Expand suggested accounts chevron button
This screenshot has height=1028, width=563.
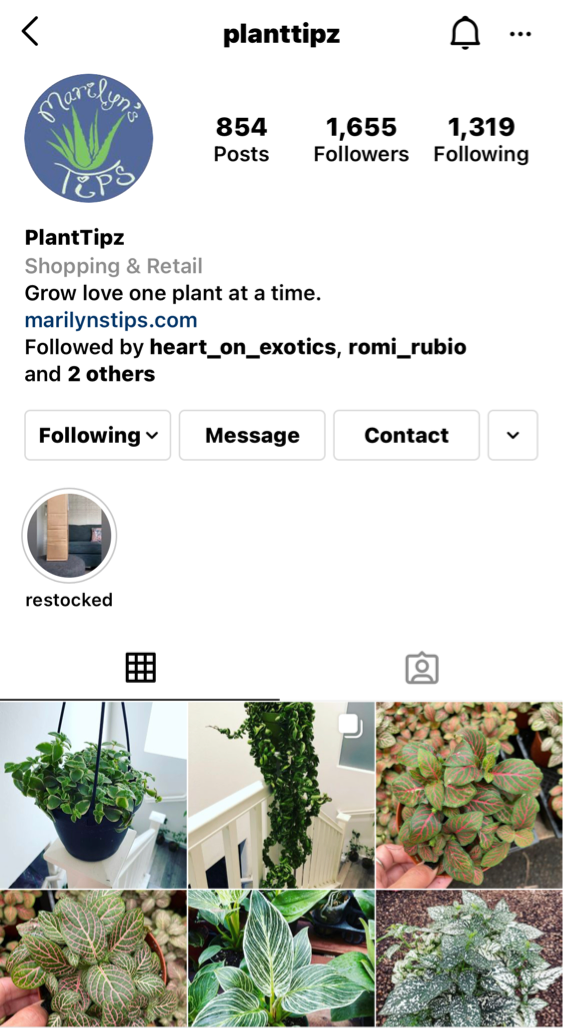(513, 435)
